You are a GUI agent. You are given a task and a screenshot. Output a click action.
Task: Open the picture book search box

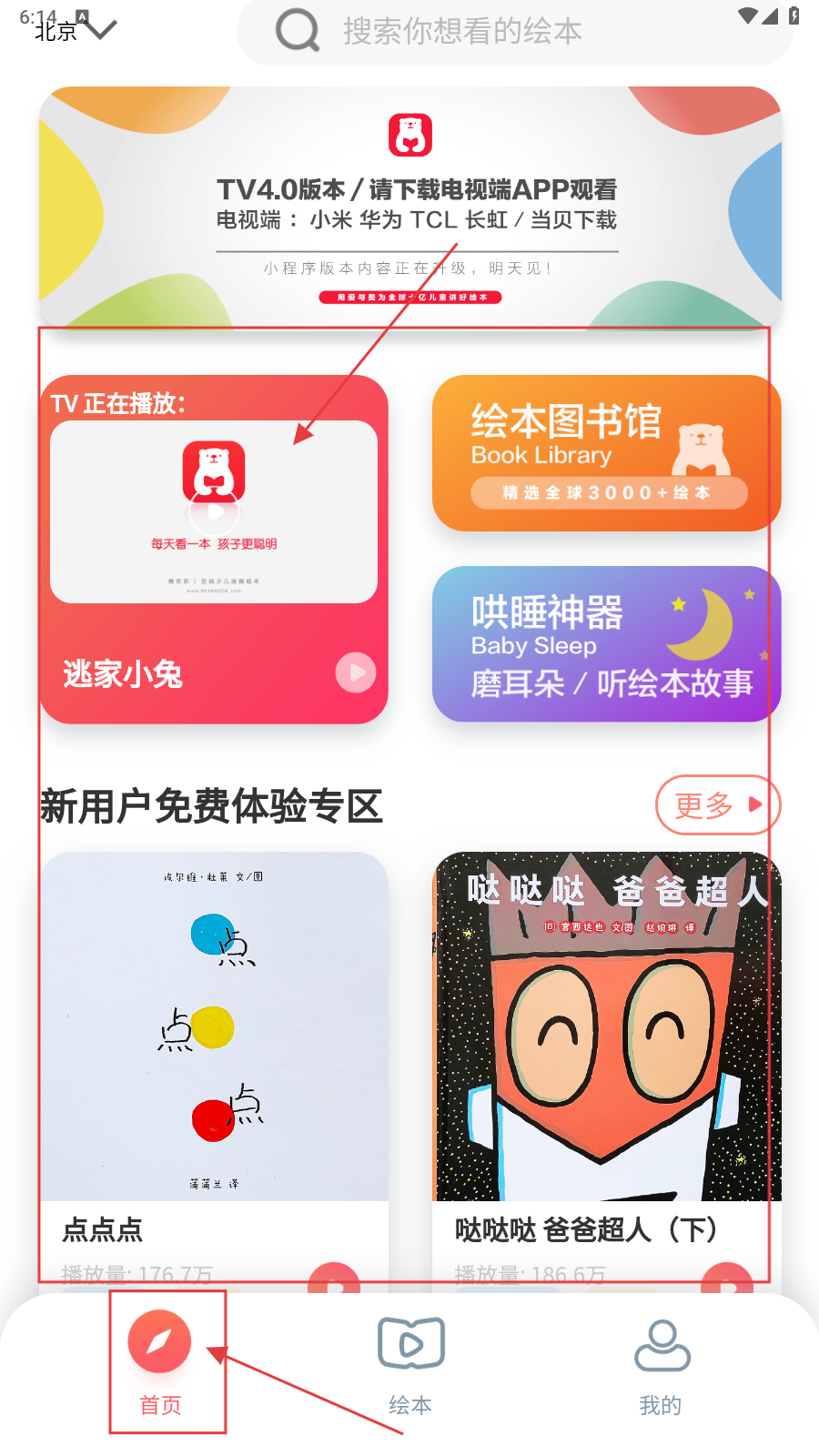click(514, 32)
